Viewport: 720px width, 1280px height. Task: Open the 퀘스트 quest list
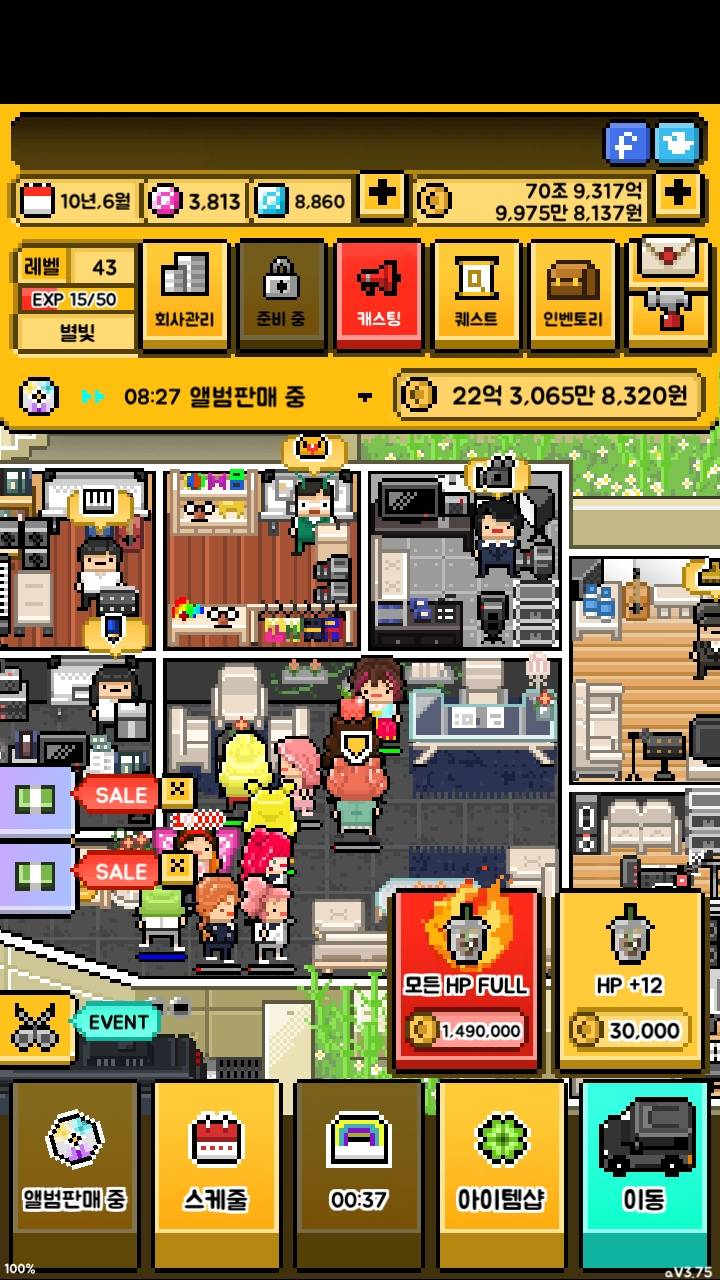(476, 293)
